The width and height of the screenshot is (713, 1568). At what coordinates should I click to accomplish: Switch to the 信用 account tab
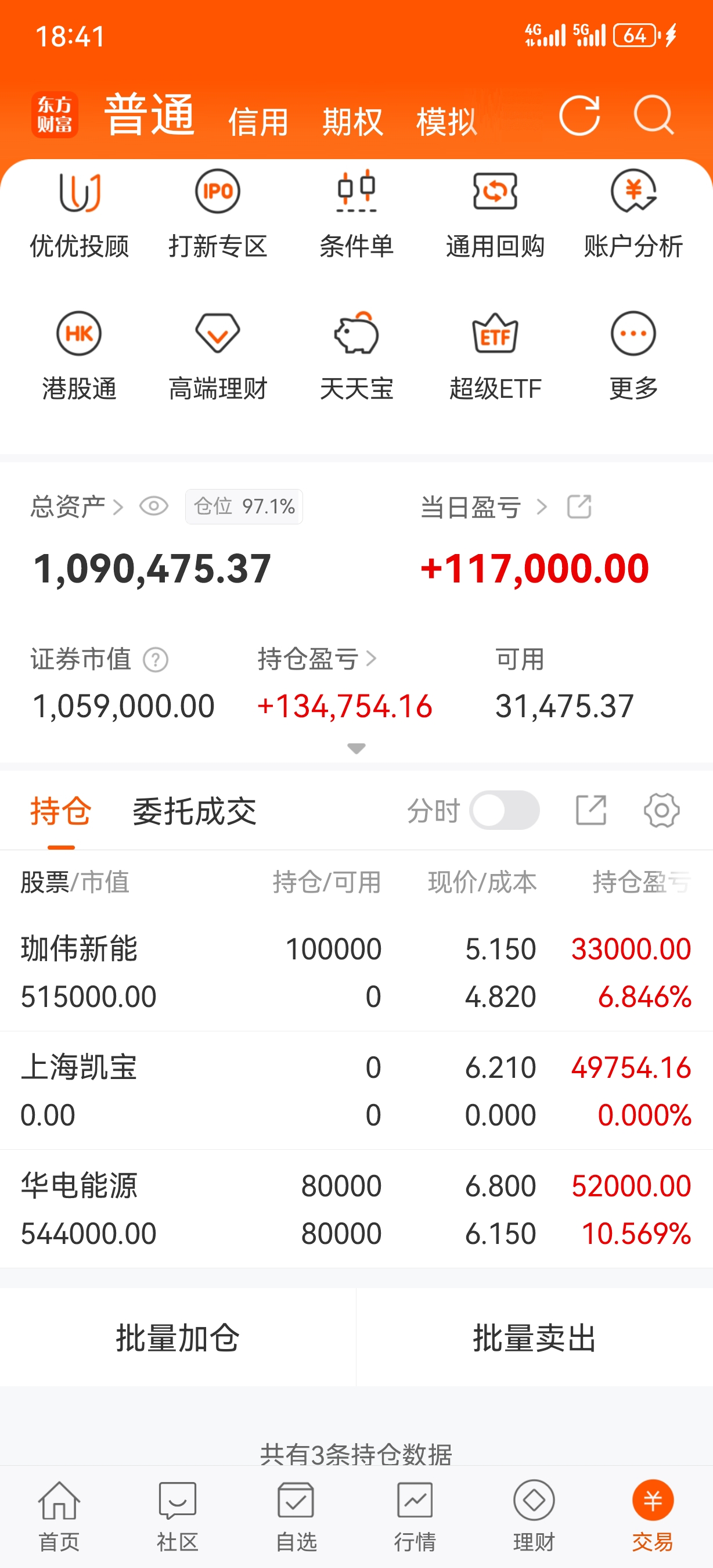tap(258, 122)
